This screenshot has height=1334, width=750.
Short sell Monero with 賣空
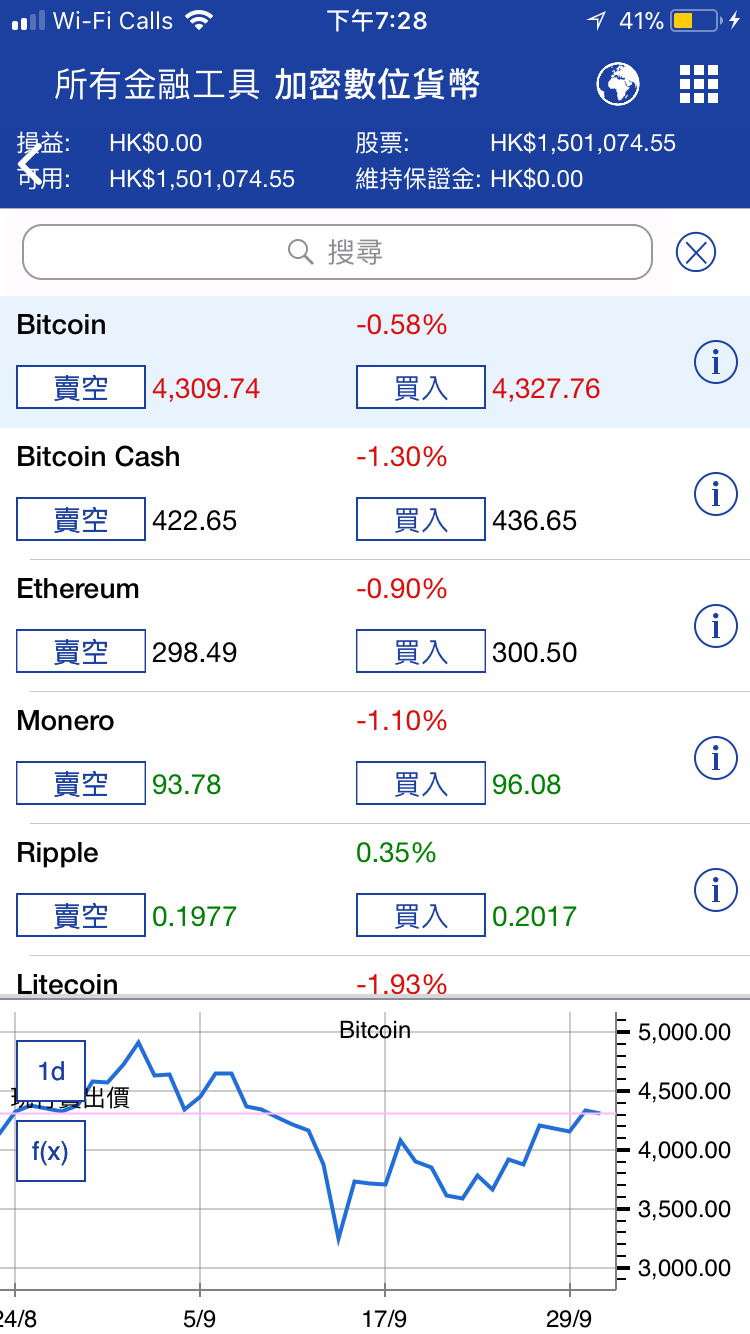81,784
